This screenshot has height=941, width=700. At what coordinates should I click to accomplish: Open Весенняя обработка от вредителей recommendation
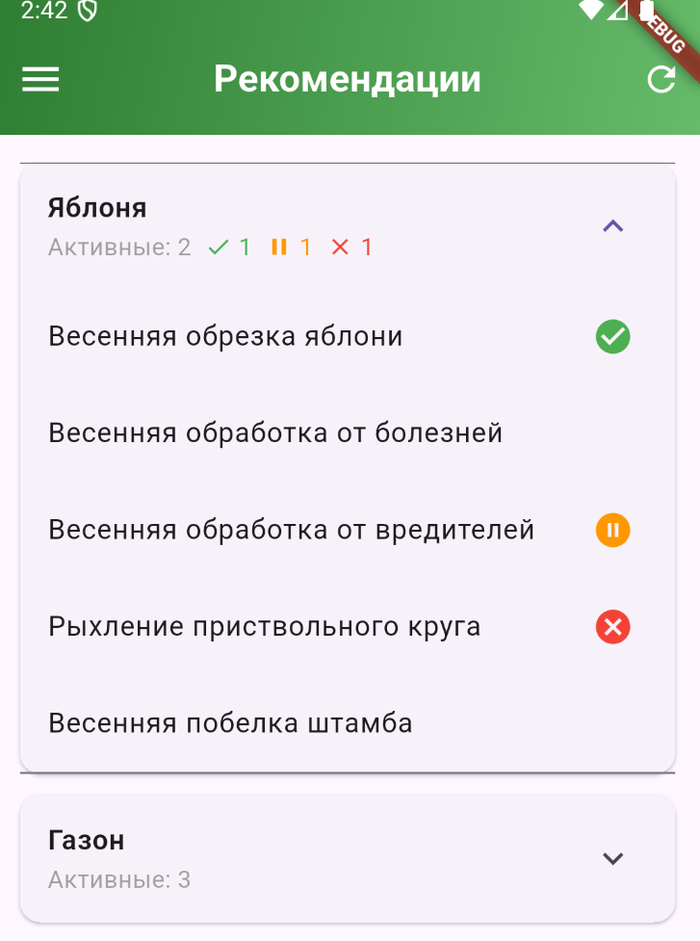[x=291, y=530]
